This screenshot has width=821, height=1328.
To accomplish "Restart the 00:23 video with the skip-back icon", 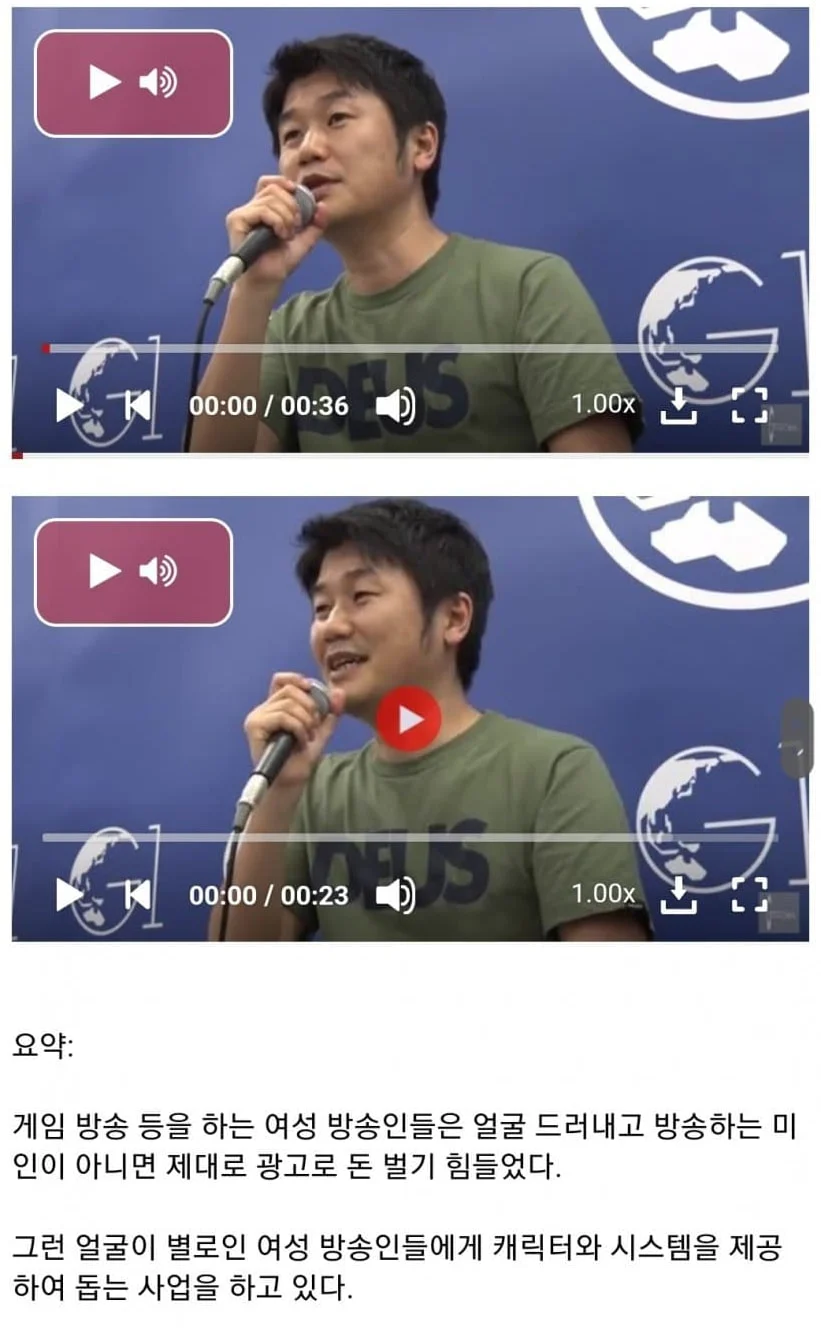I will click(137, 894).
